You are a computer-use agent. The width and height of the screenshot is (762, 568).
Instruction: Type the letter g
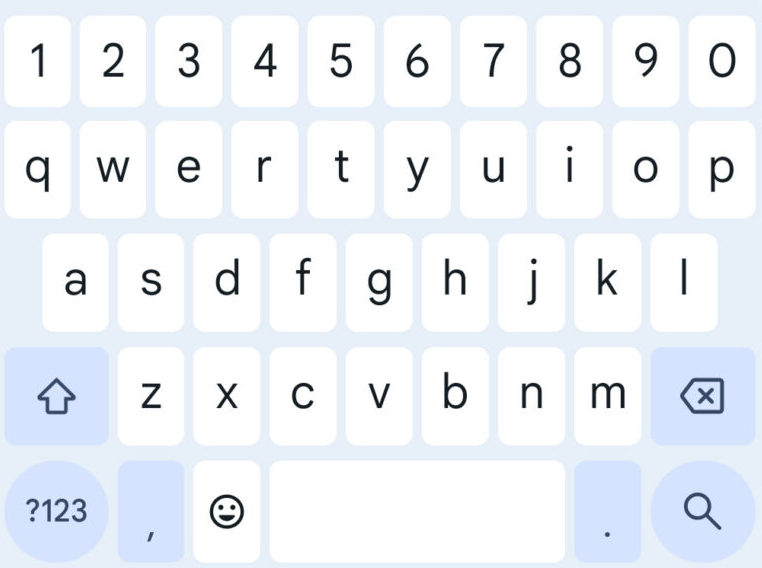tap(379, 283)
